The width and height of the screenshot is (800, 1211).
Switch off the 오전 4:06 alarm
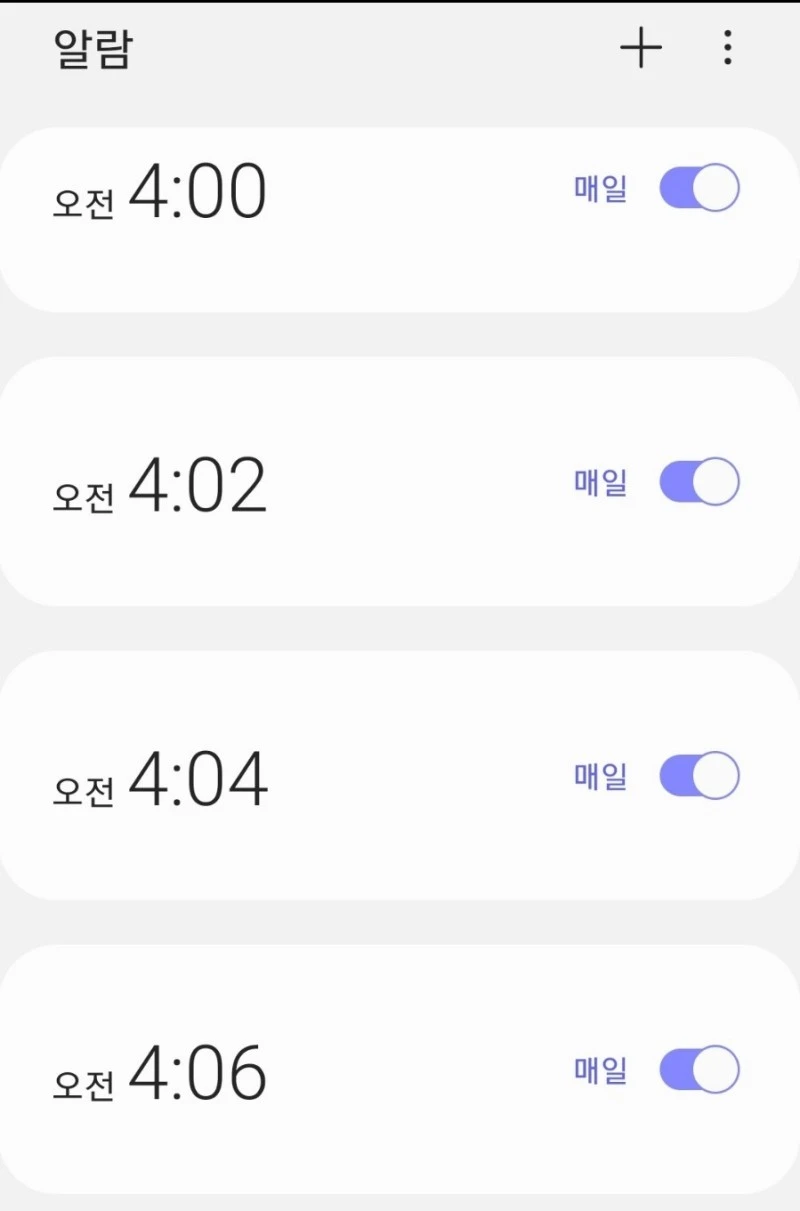[699, 1070]
